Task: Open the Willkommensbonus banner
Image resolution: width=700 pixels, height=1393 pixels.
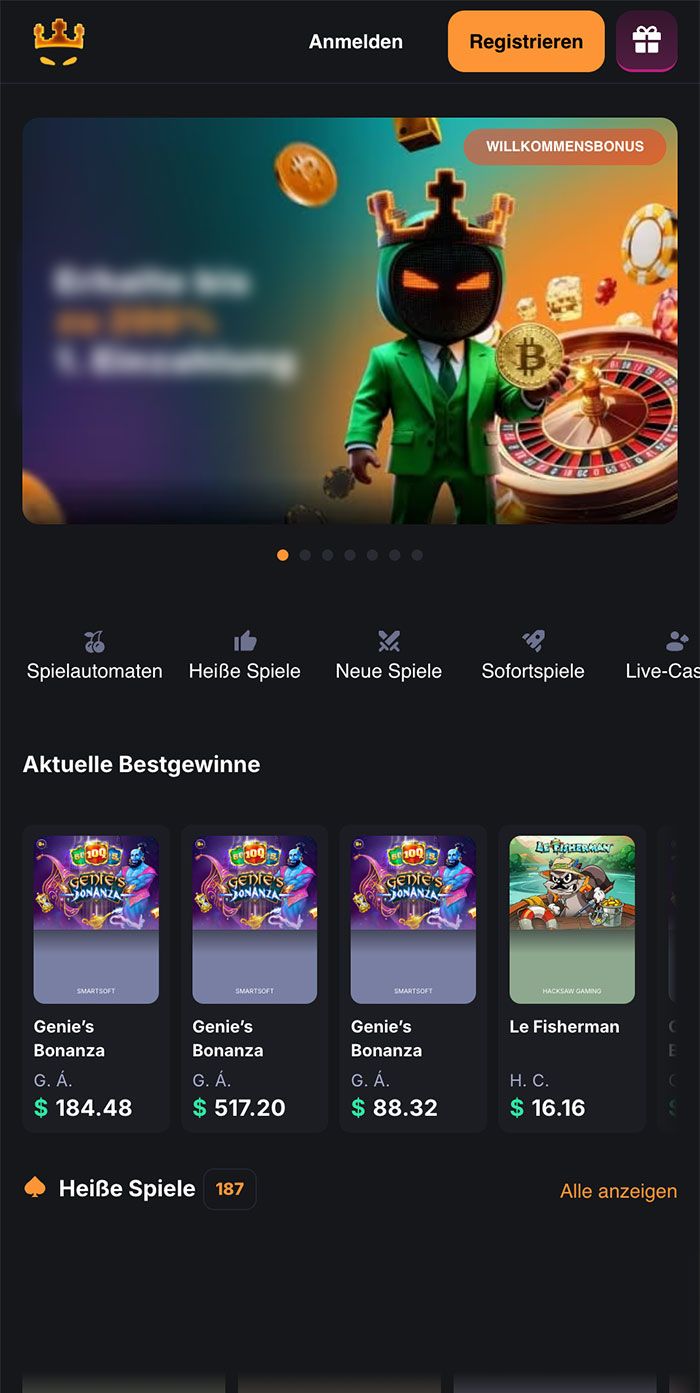Action: point(349,320)
